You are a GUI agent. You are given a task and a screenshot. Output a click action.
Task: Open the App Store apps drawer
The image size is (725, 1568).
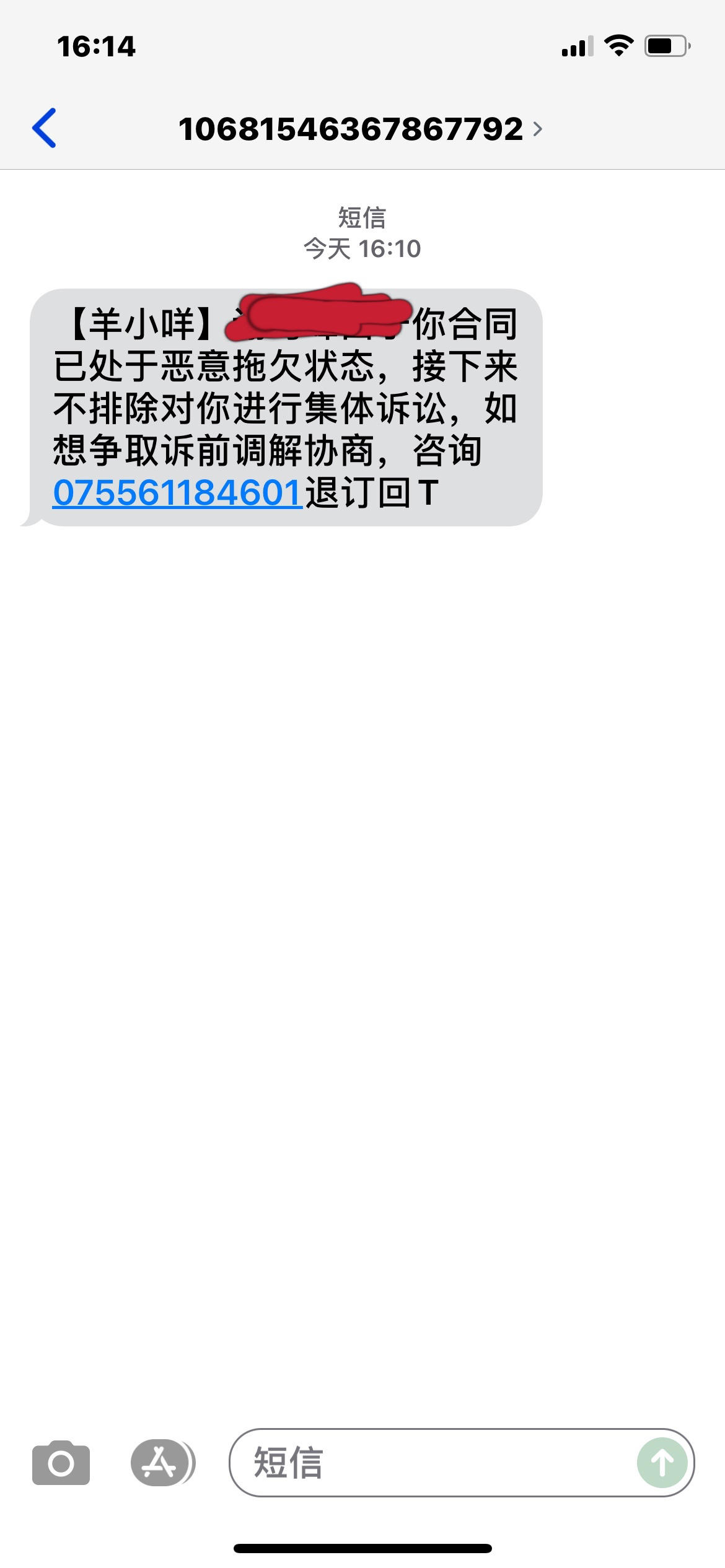pos(163,1463)
